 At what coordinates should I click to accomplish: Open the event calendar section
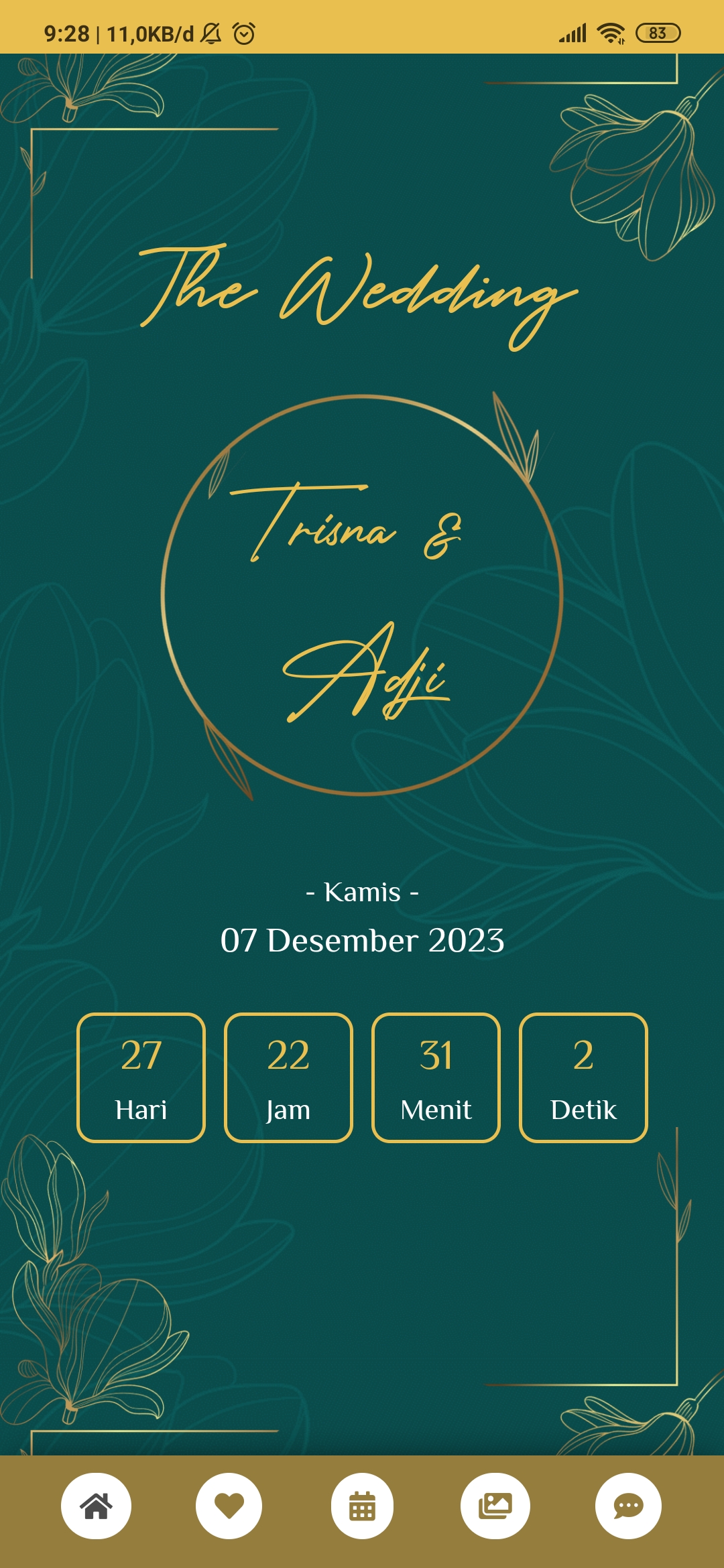point(362,1506)
